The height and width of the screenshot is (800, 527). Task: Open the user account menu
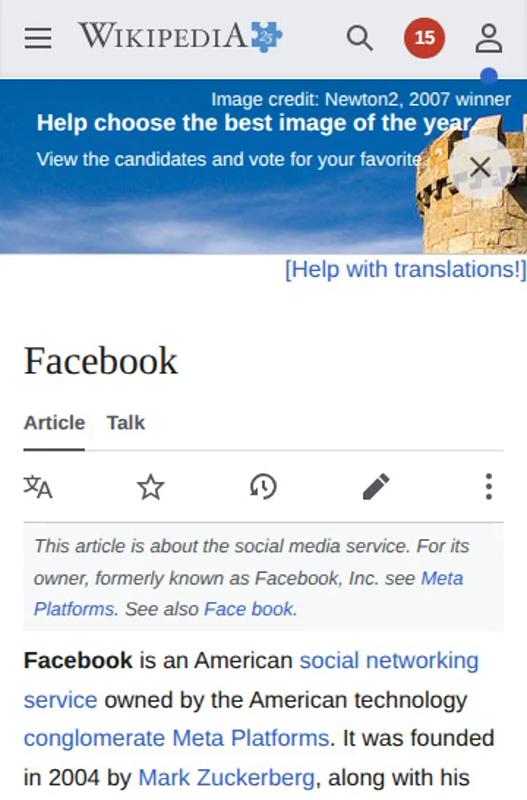point(489,38)
